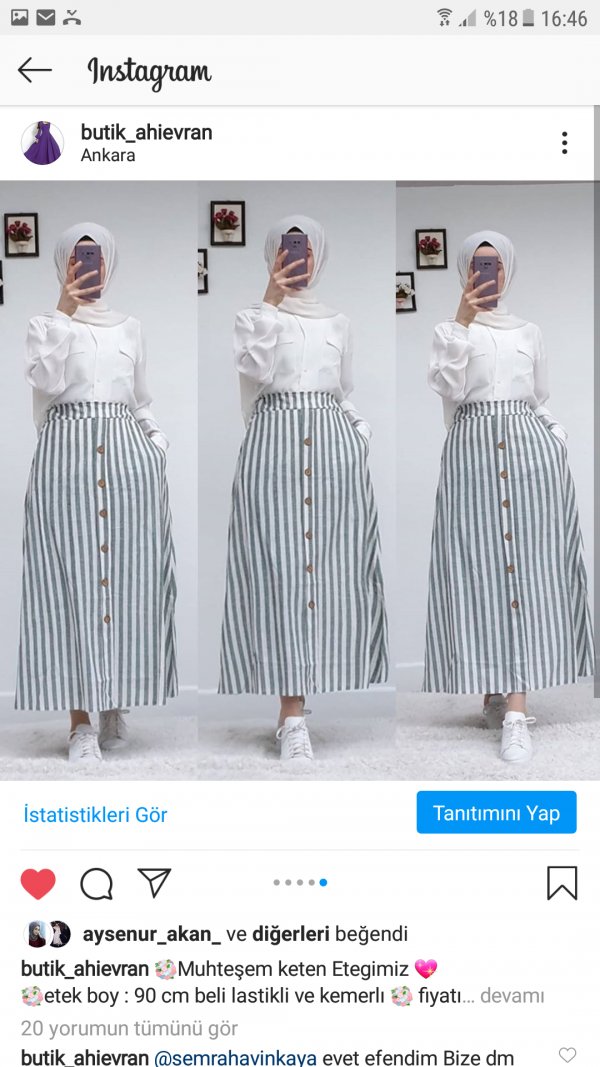Open the post's three-dot options menu
Viewport: 600px width, 1067px height.
coord(564,143)
